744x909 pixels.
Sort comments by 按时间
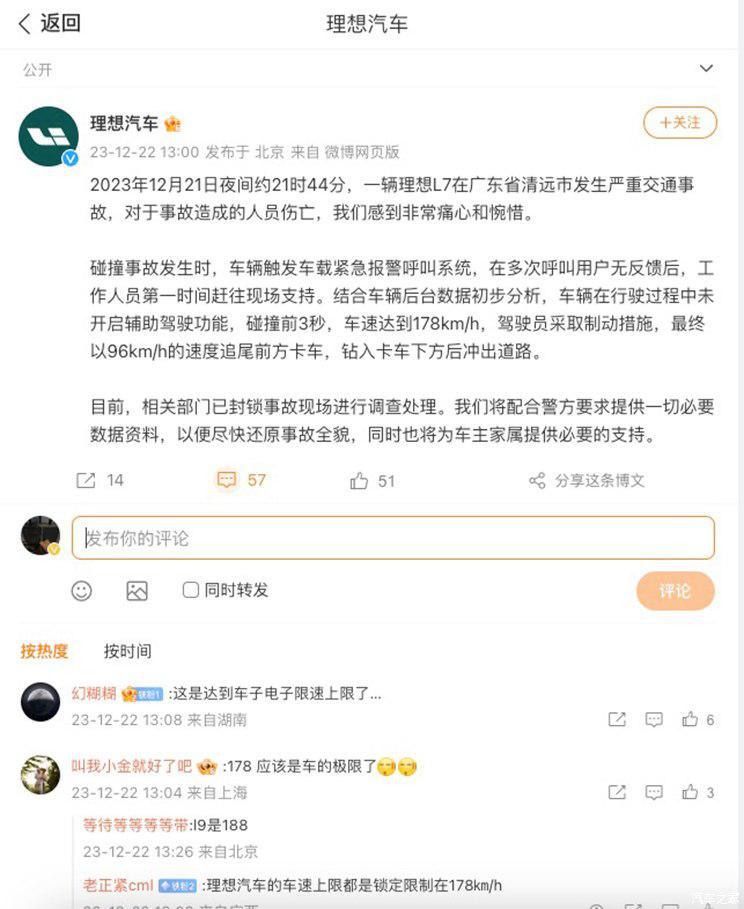[127, 651]
